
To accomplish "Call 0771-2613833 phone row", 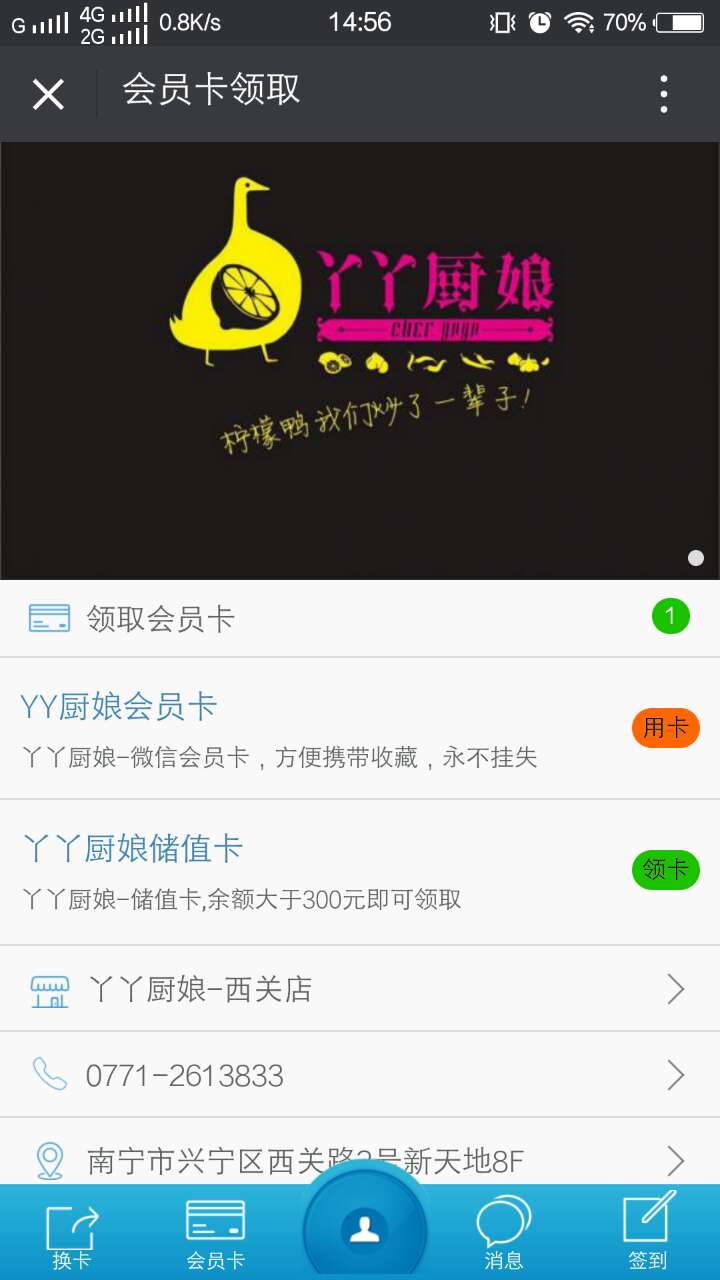I will pyautogui.click(x=360, y=1076).
